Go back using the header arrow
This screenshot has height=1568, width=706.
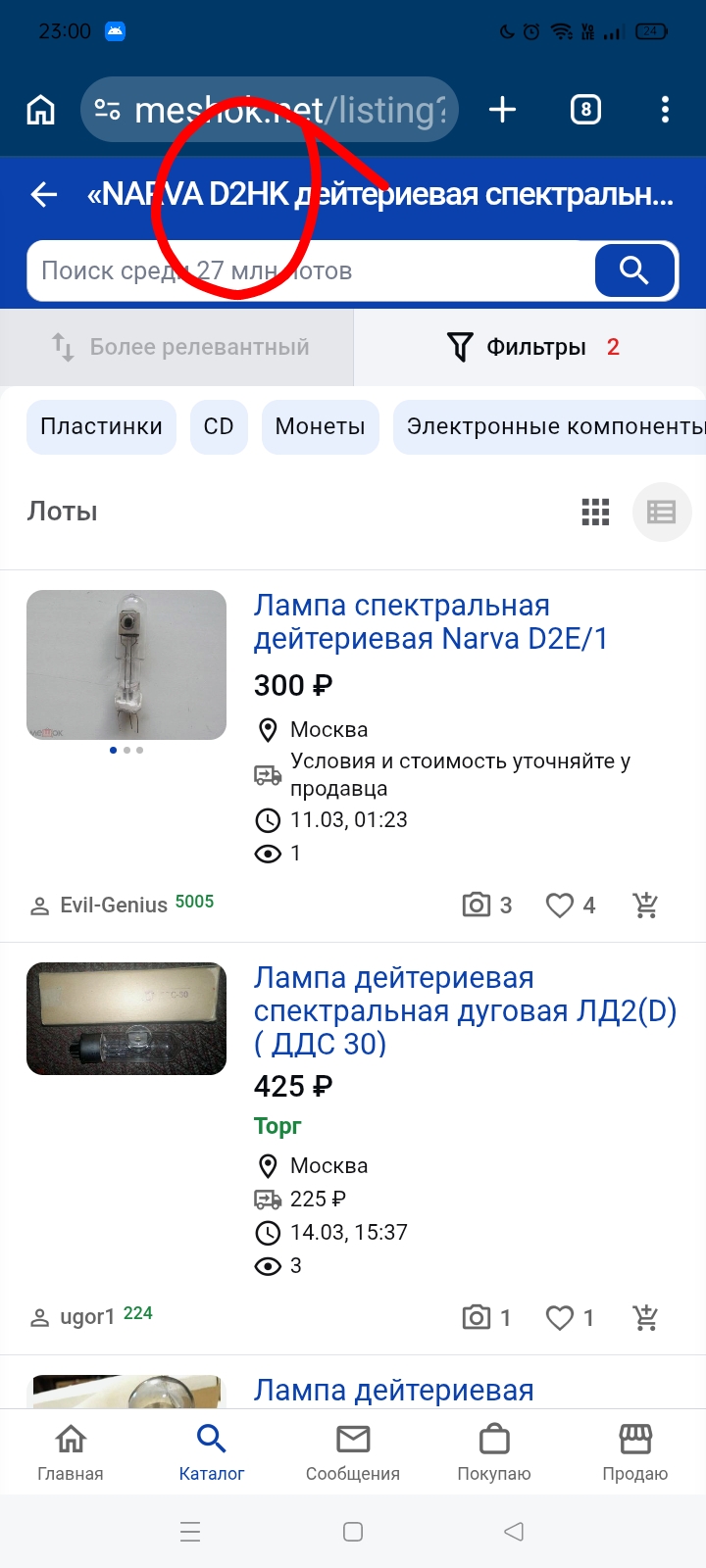tap(44, 195)
